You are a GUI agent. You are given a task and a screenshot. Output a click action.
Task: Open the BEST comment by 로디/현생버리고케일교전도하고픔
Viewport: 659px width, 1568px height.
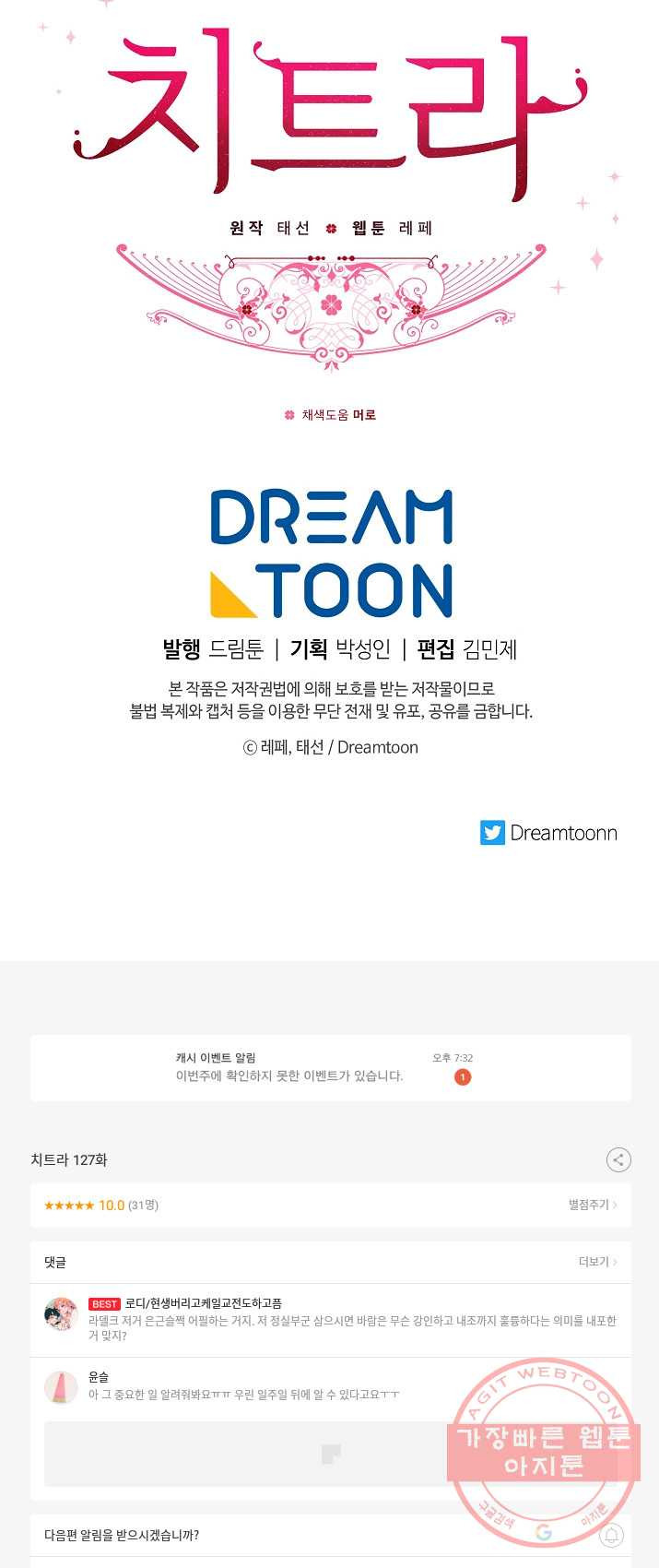point(350,1321)
